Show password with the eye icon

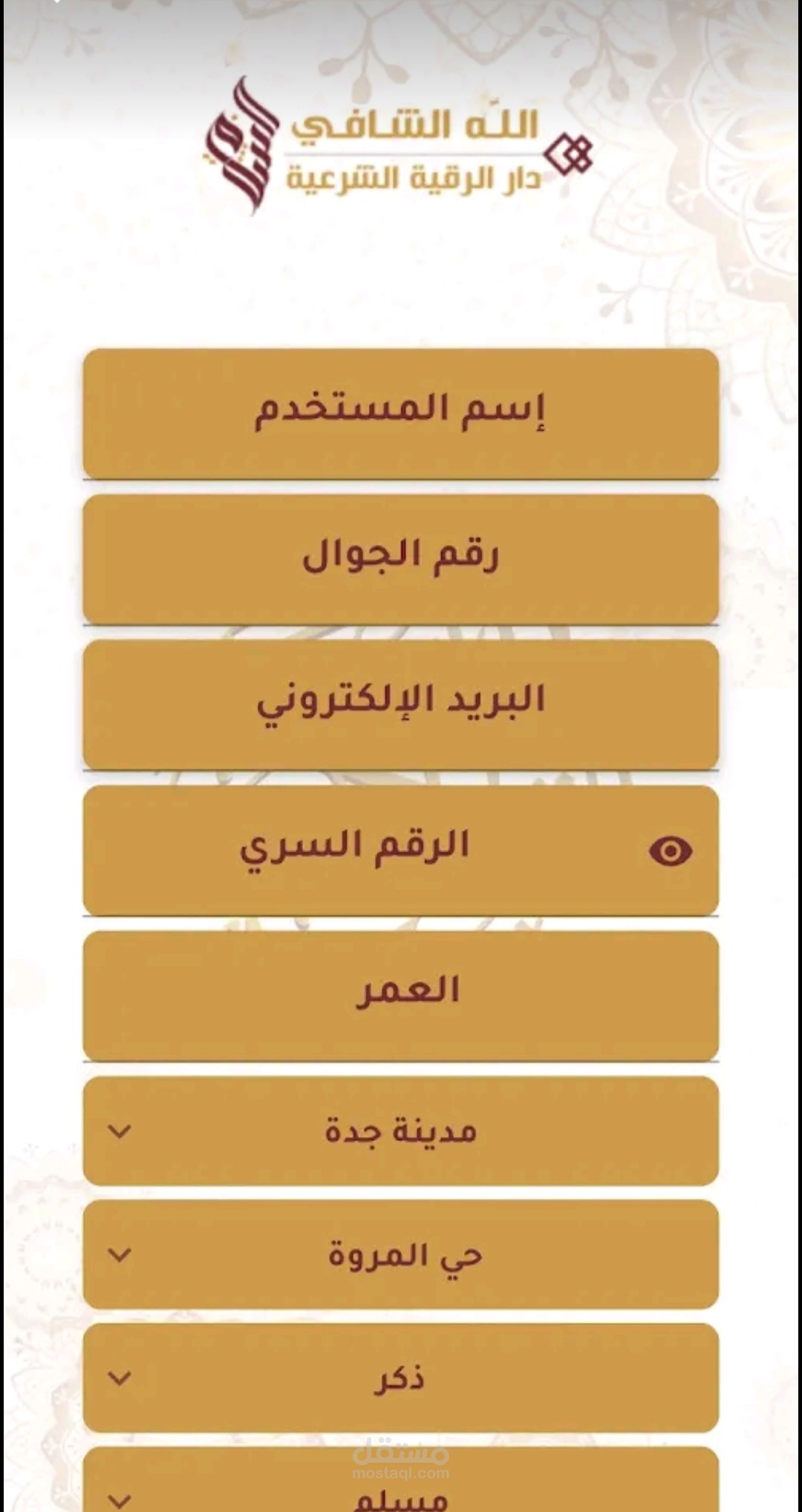pos(671,851)
